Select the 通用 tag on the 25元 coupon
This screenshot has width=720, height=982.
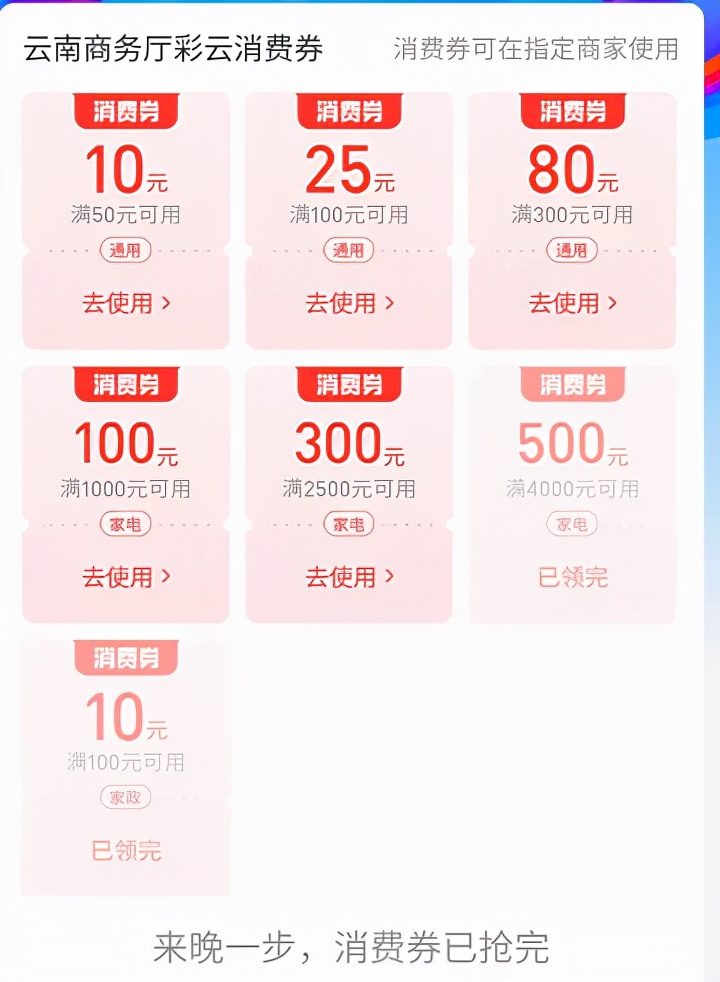click(347, 250)
